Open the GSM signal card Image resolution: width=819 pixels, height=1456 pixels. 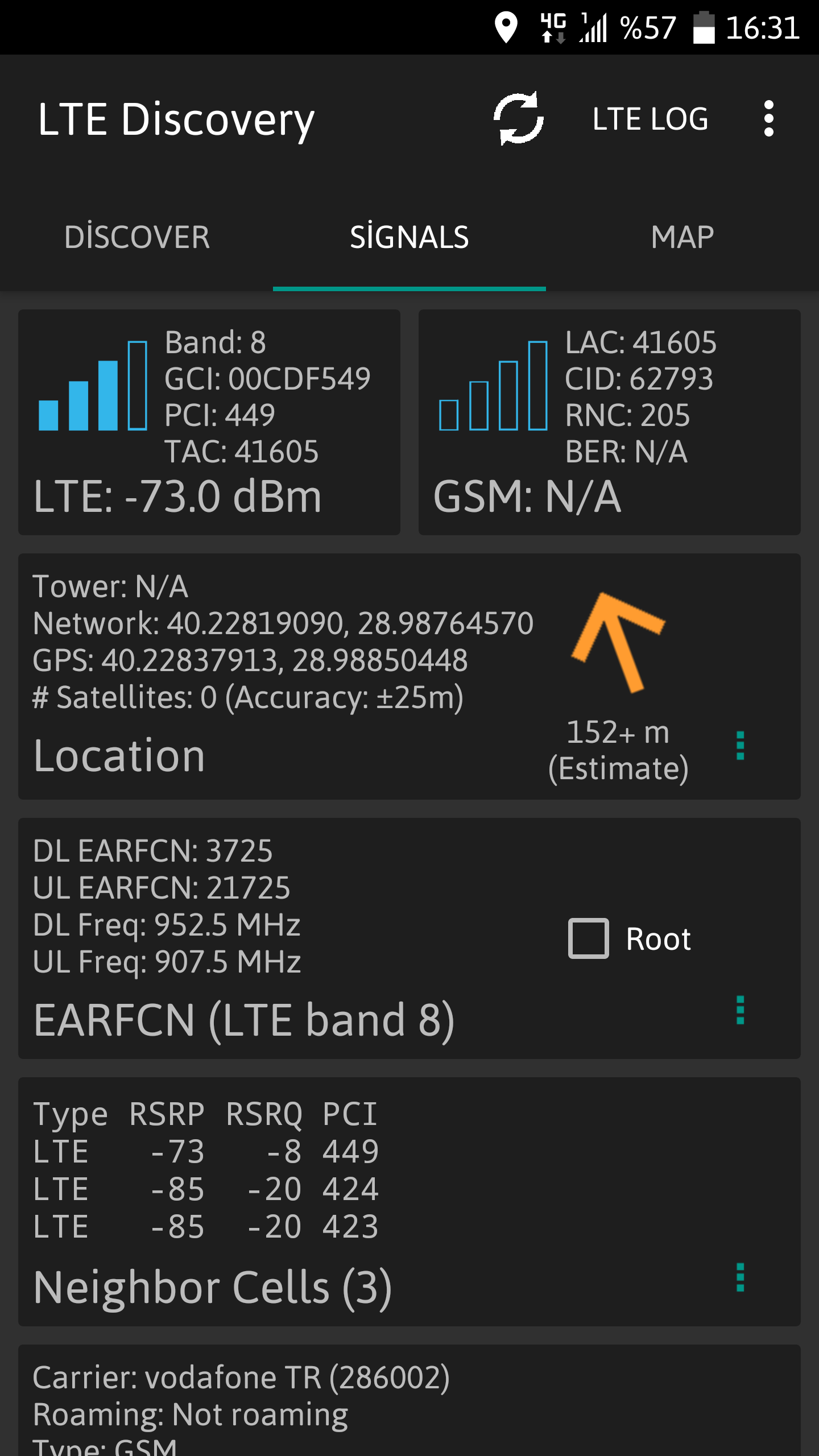(610, 422)
